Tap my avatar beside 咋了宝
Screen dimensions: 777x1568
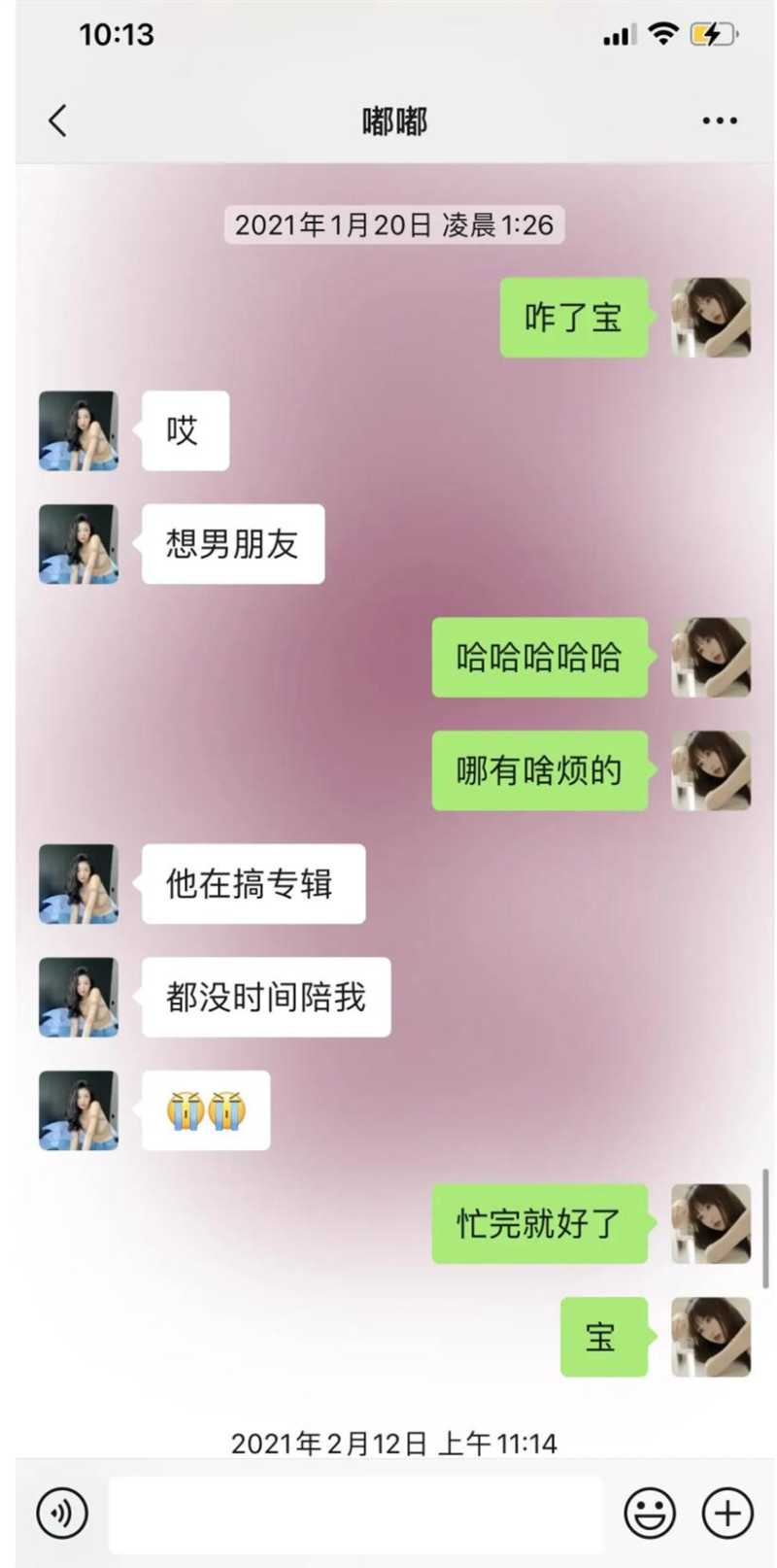(711, 318)
